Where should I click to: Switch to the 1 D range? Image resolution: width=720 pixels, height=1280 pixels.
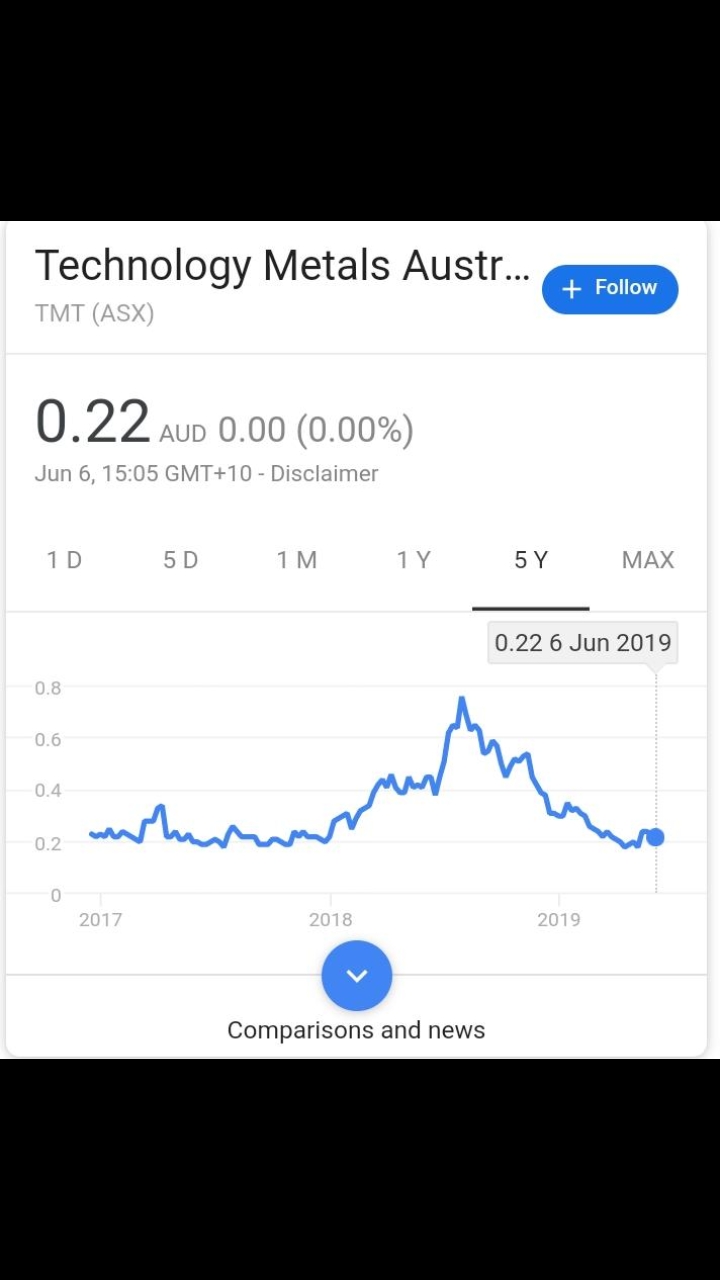click(x=64, y=560)
